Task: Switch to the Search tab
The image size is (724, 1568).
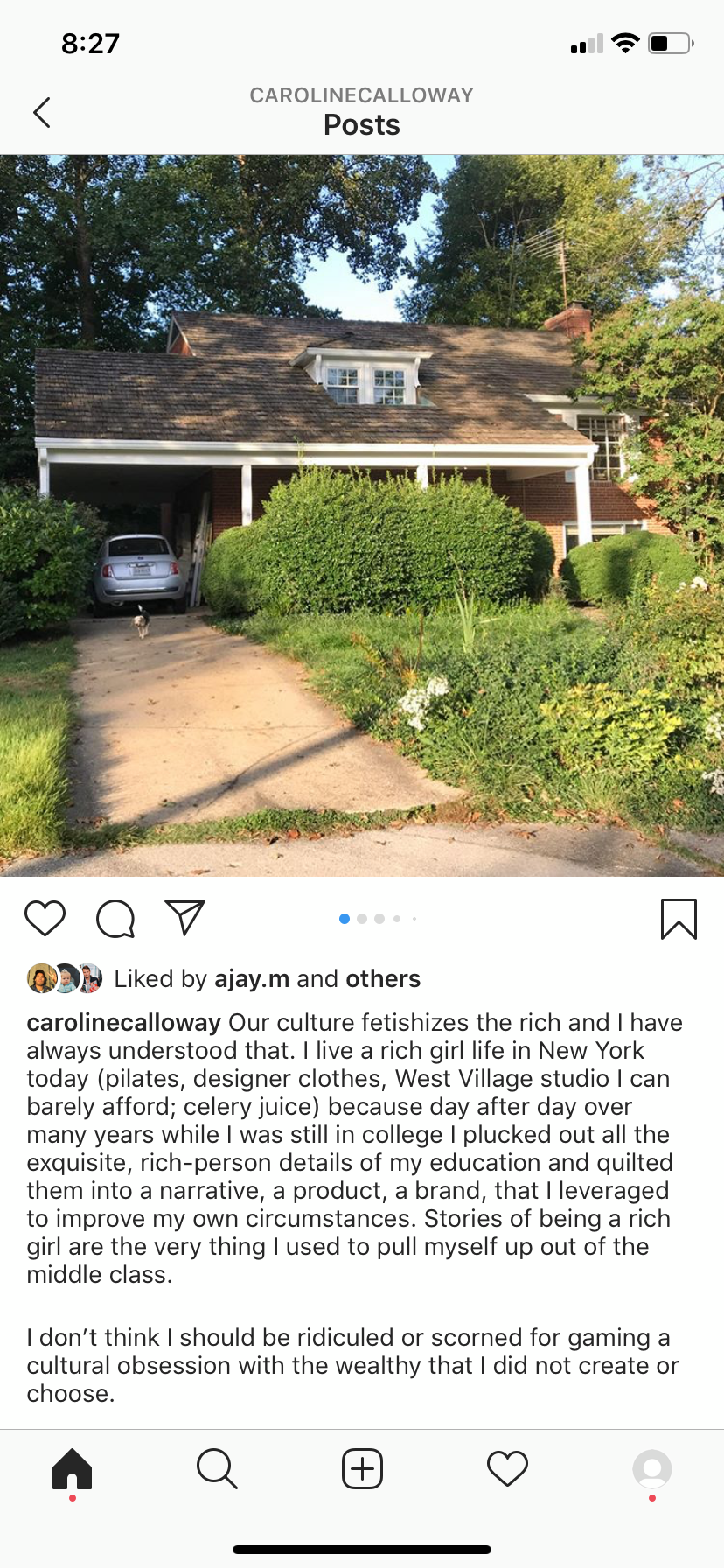Action: 217,1469
